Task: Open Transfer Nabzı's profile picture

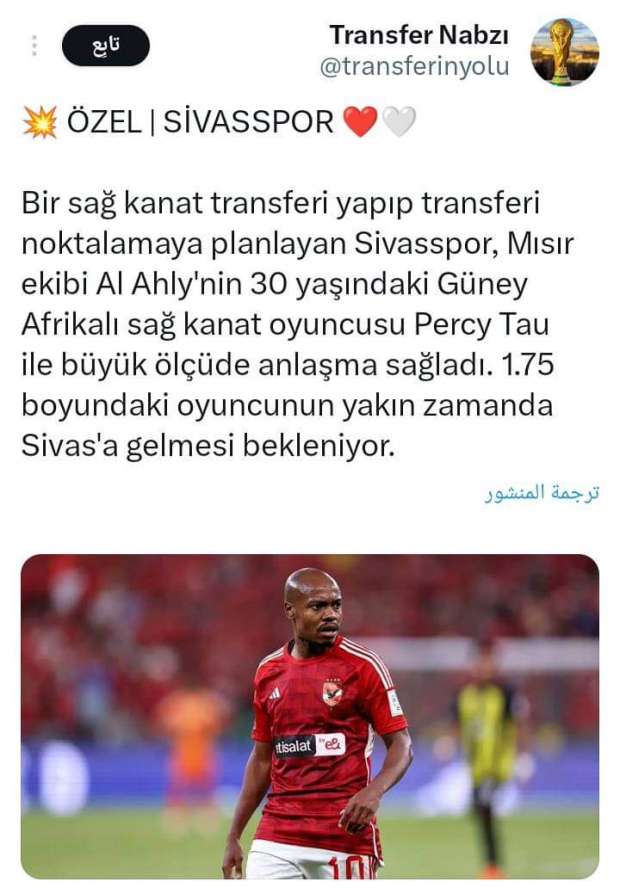Action: 564,52
